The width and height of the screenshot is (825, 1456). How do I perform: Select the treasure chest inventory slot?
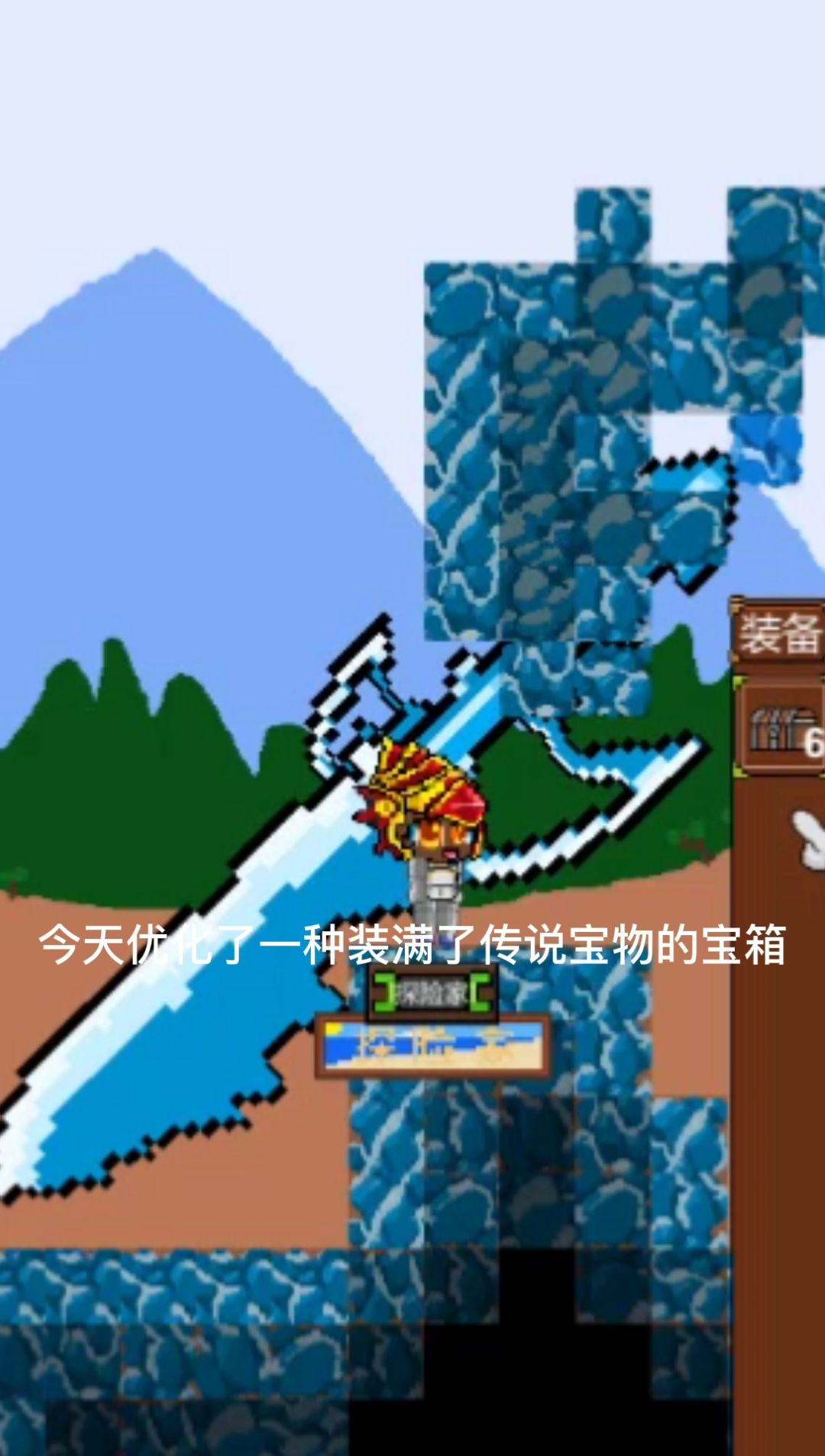point(781,727)
